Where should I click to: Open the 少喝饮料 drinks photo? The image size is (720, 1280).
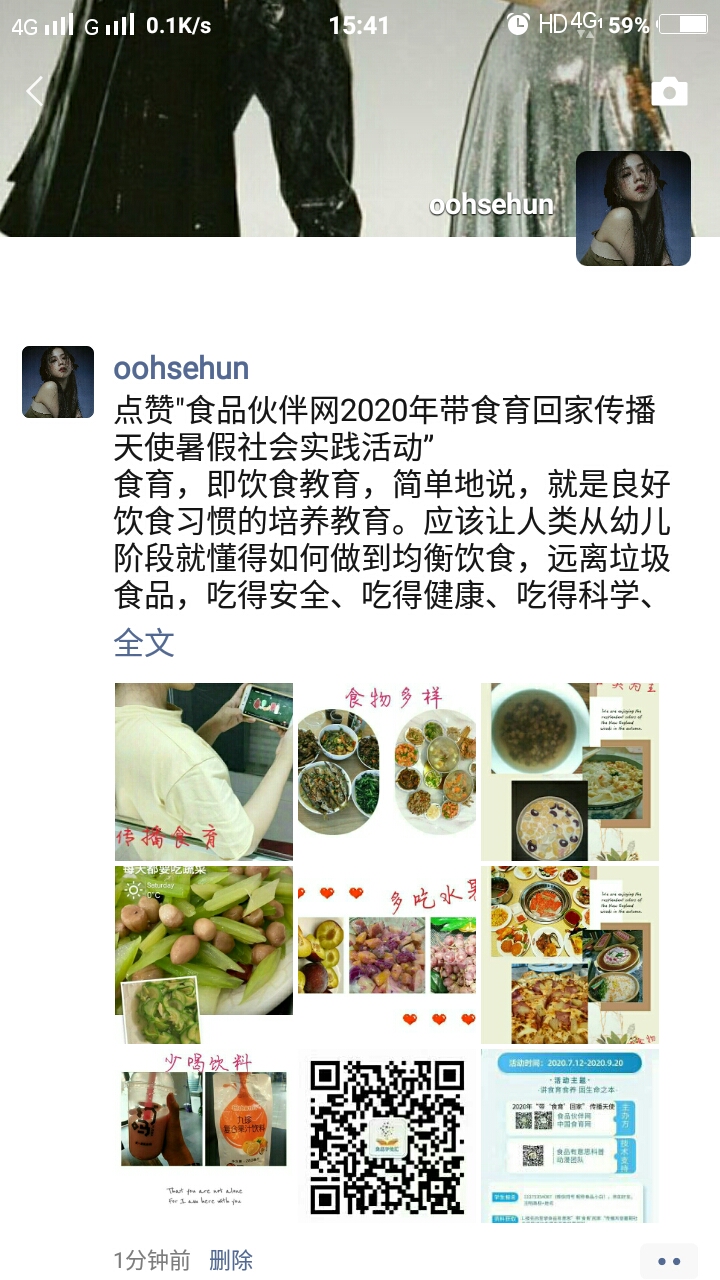tap(204, 1136)
